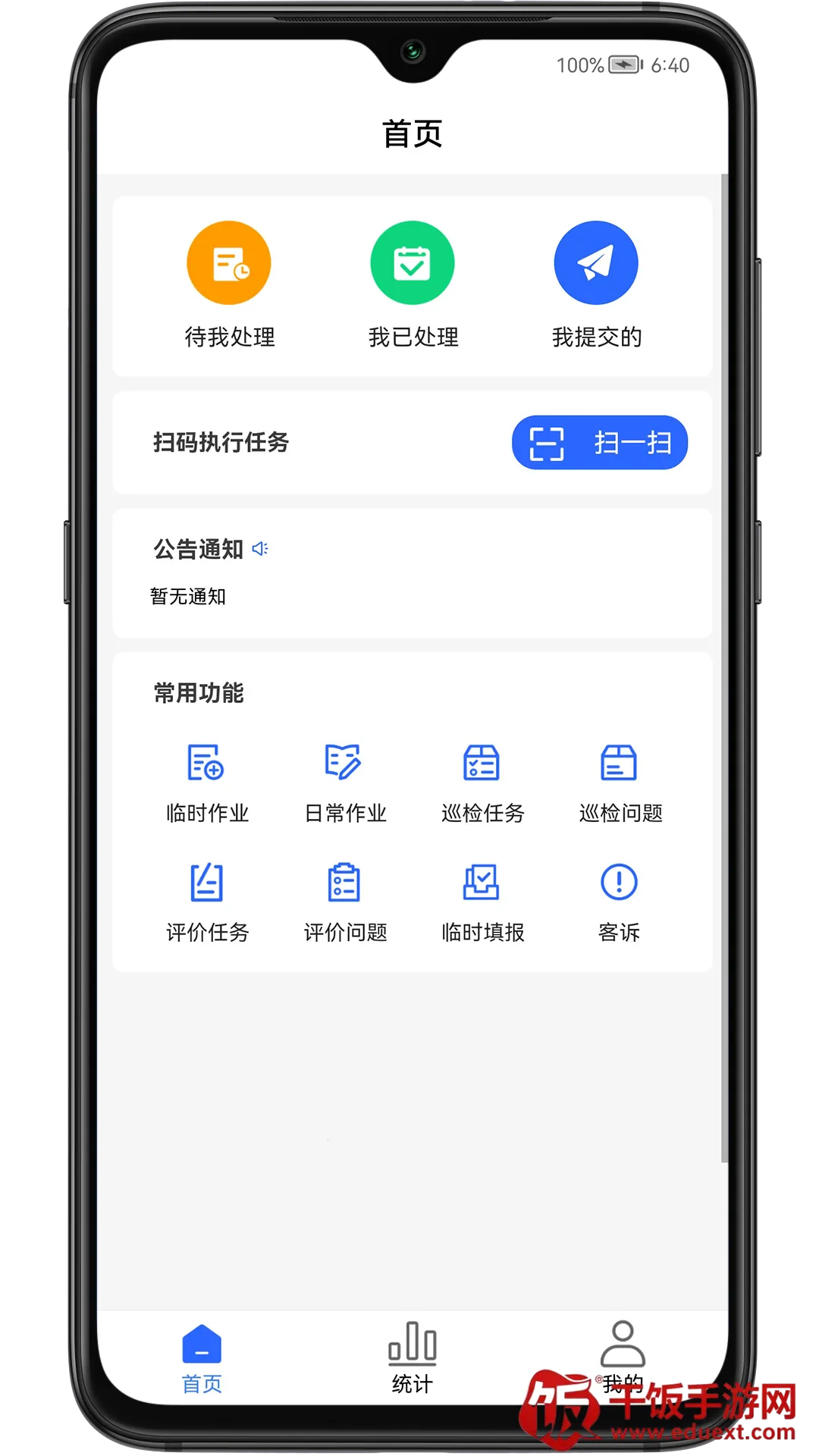Open 评价问题 evaluation issues

tap(344, 901)
